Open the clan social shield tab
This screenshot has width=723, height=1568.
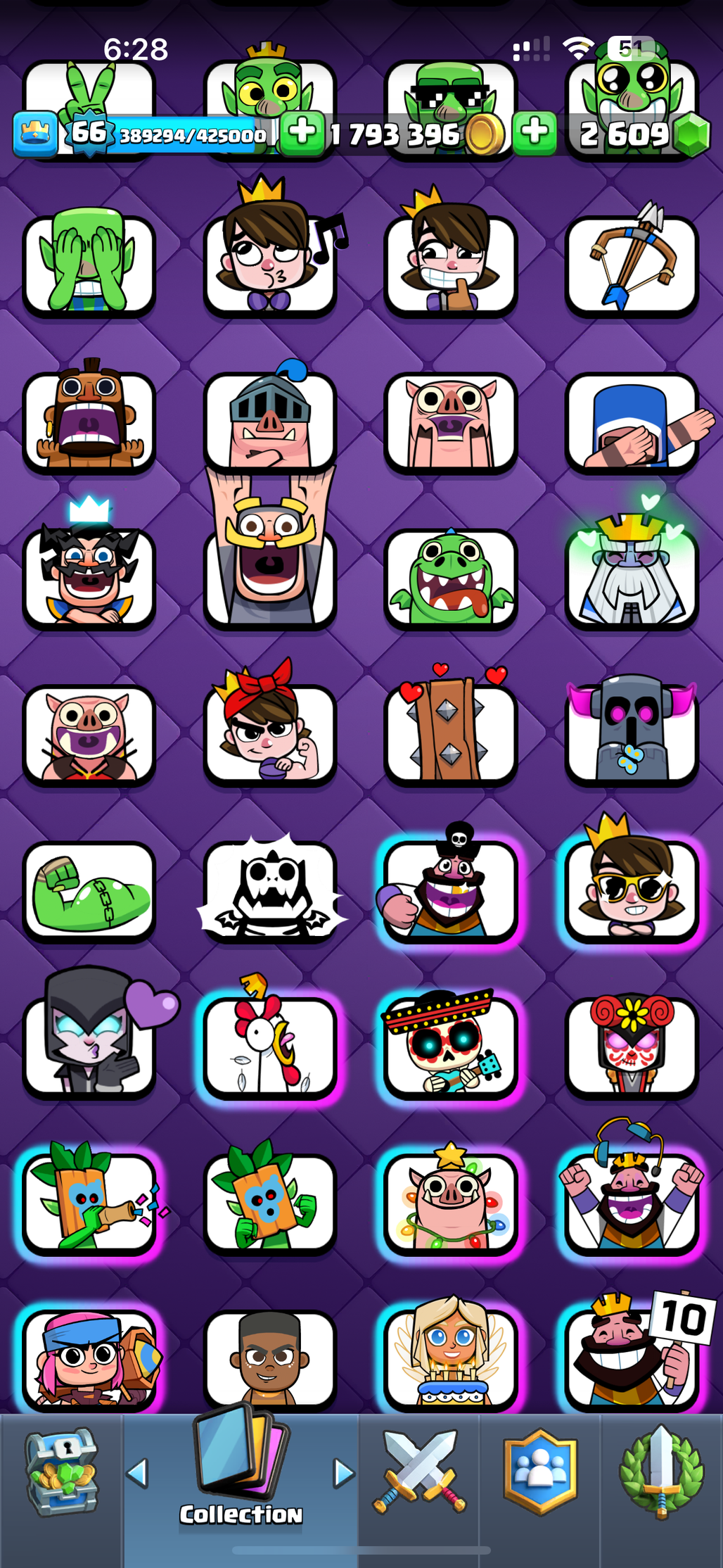[540, 1472]
